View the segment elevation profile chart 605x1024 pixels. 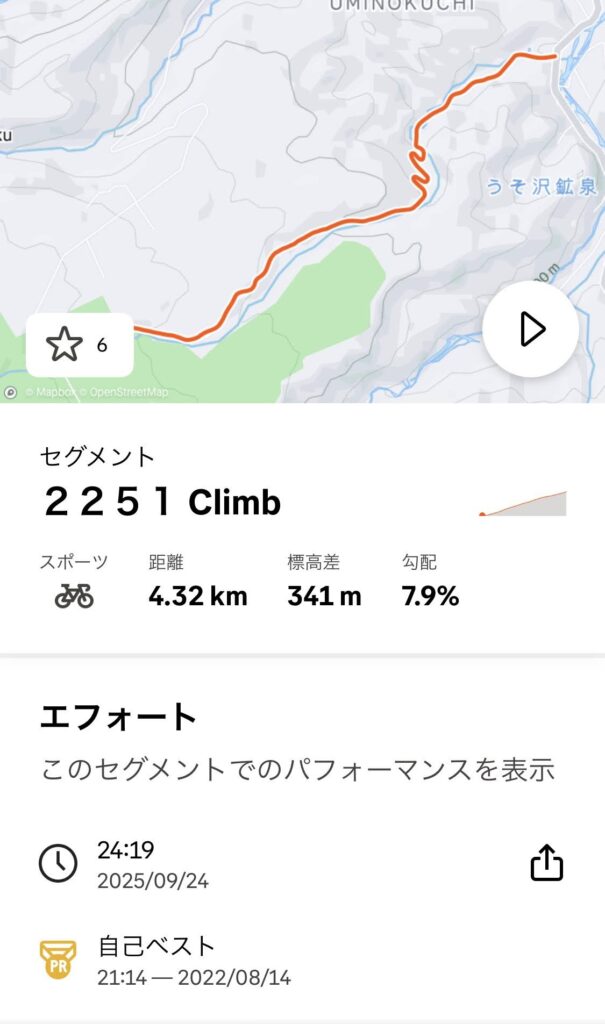click(x=522, y=503)
